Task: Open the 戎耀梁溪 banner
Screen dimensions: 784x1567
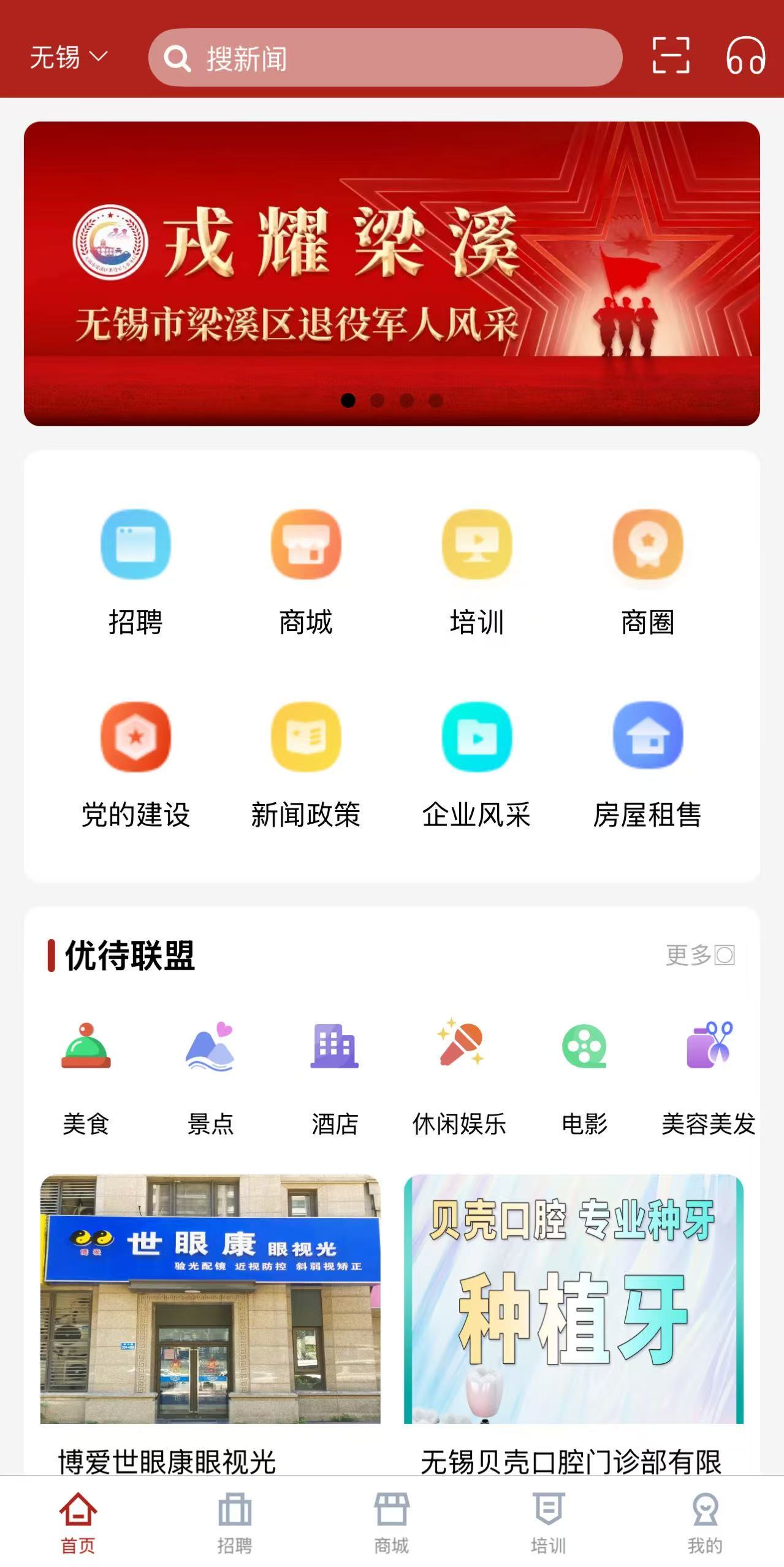Action: pos(392,274)
